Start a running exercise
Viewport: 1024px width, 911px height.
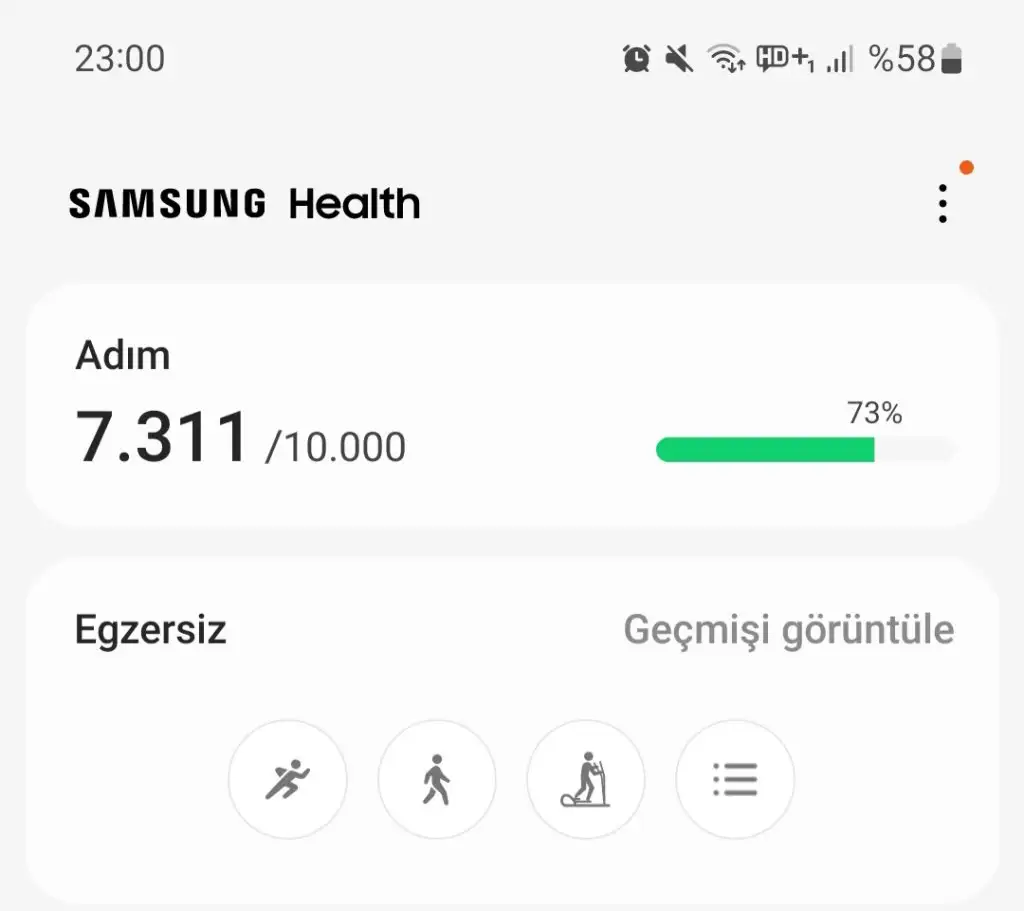288,779
